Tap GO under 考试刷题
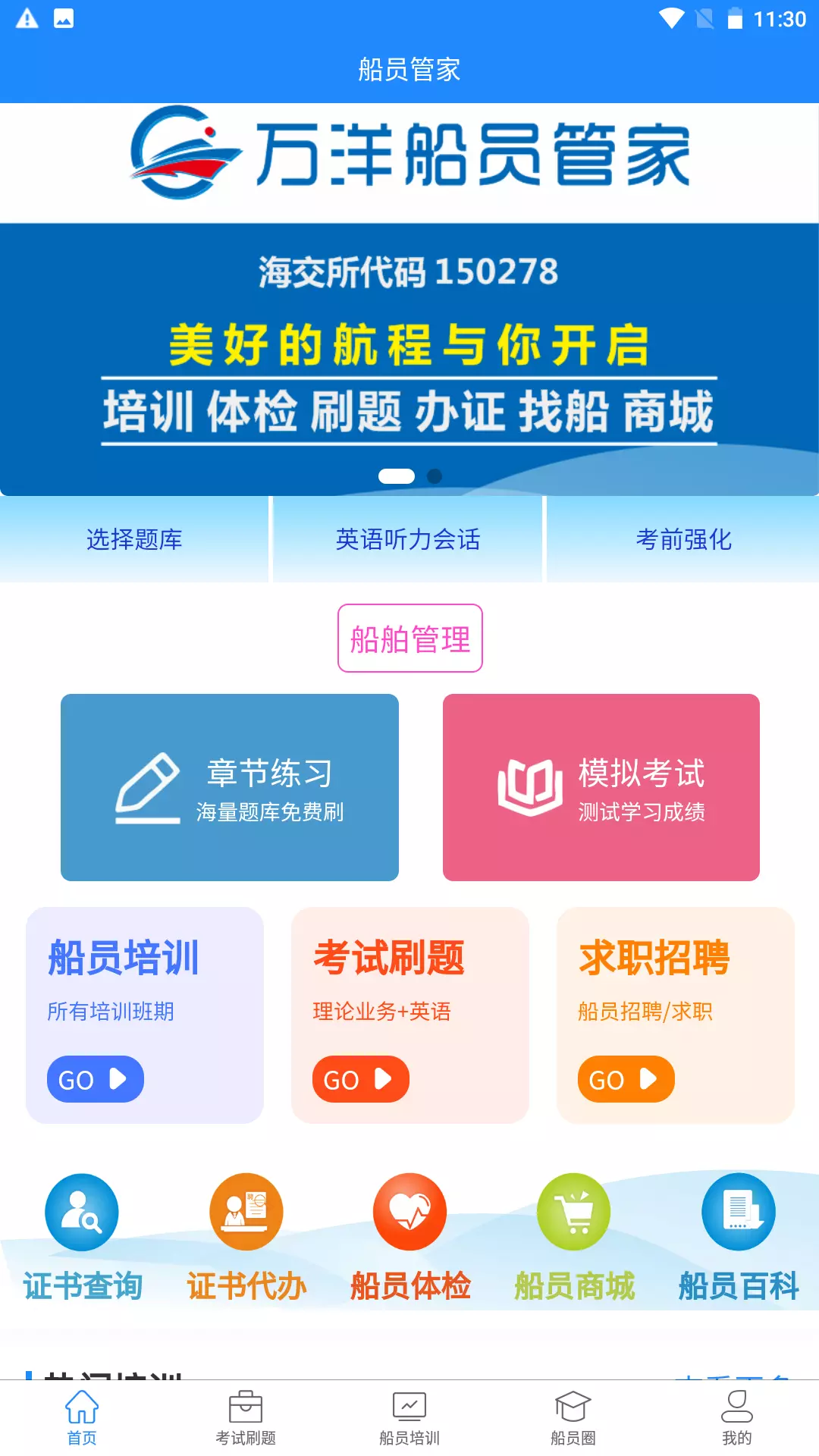Viewport: 819px width, 1456px height. (x=361, y=1079)
